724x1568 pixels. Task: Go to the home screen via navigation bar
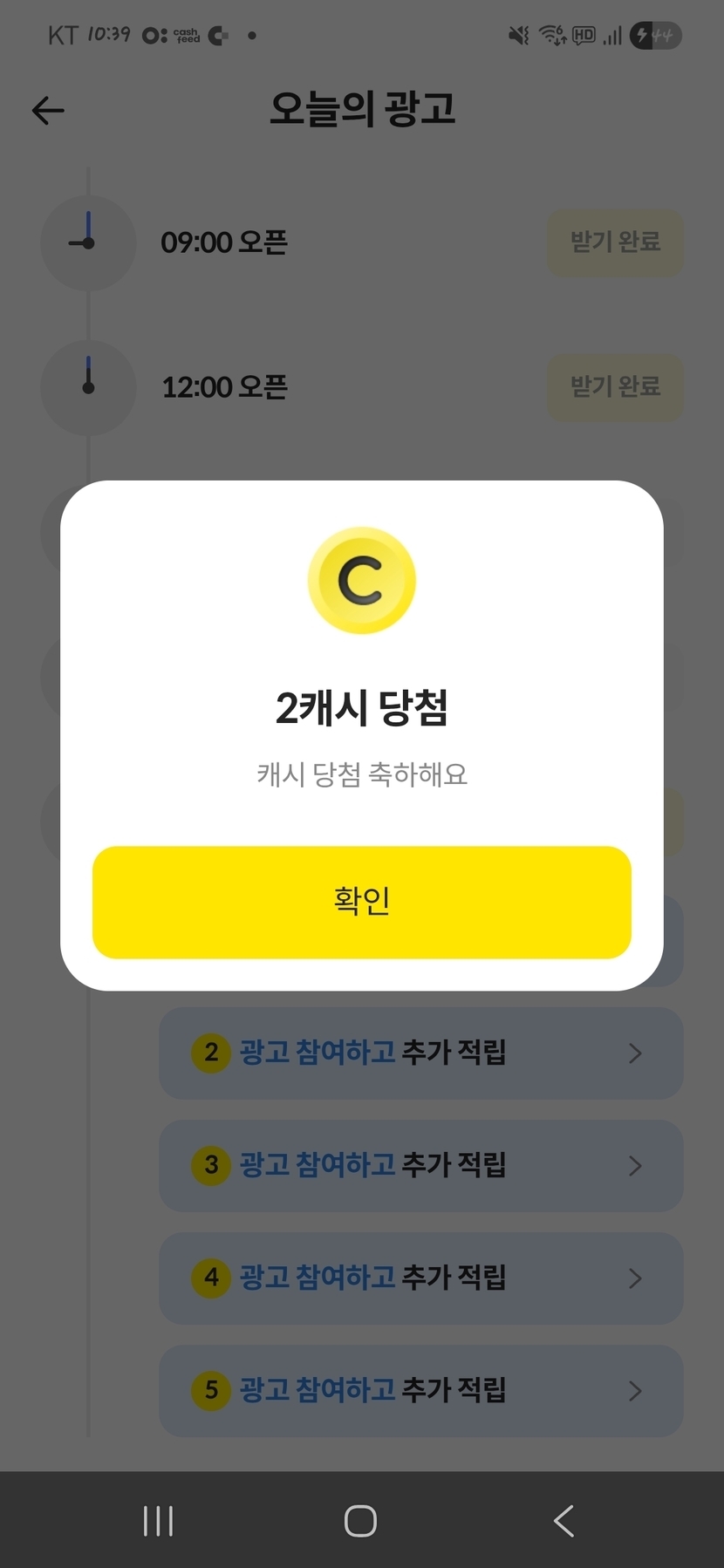click(360, 1521)
